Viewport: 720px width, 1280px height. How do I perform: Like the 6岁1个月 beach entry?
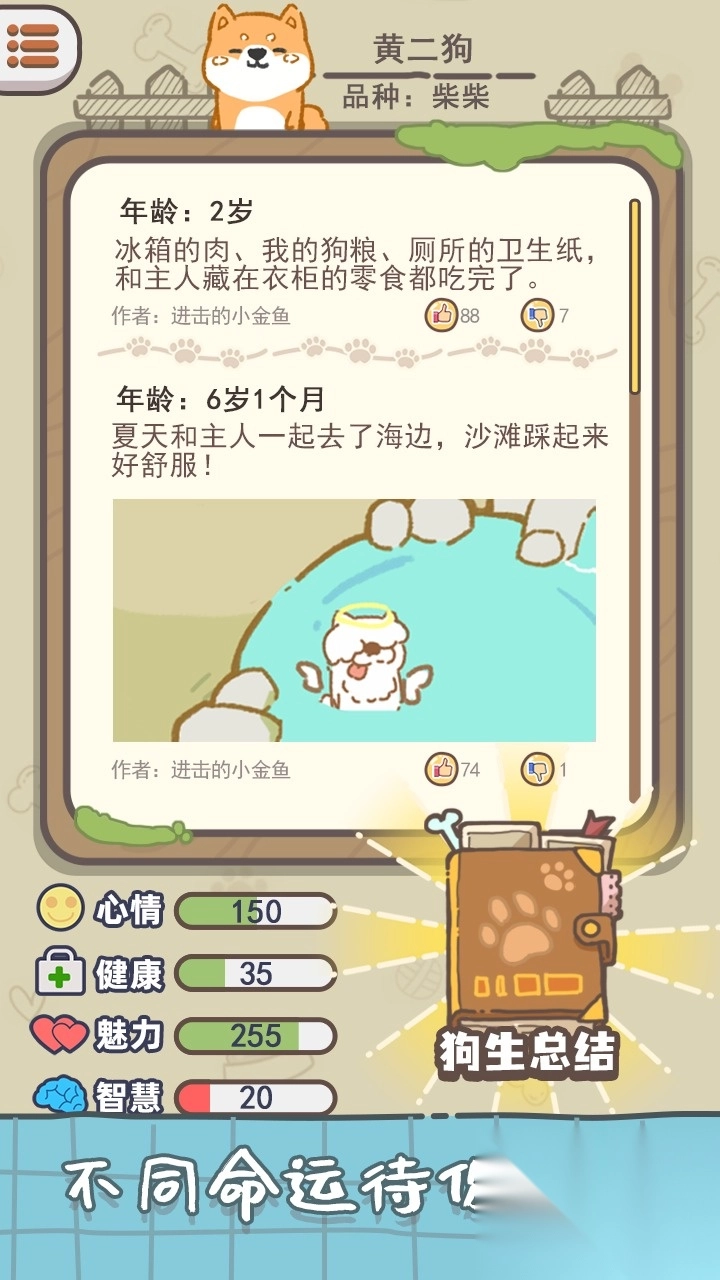click(441, 769)
